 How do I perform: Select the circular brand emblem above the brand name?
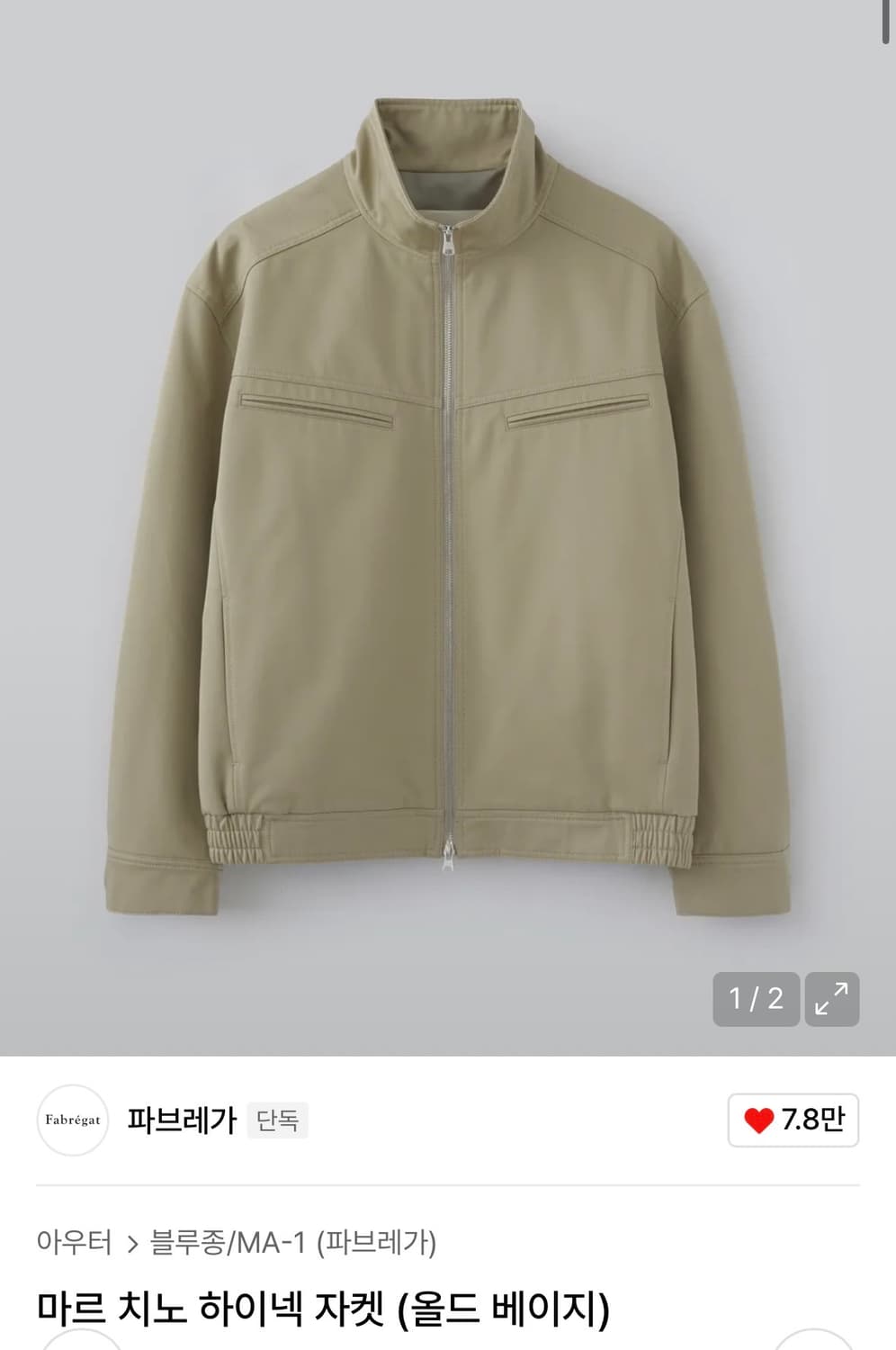(72, 1119)
